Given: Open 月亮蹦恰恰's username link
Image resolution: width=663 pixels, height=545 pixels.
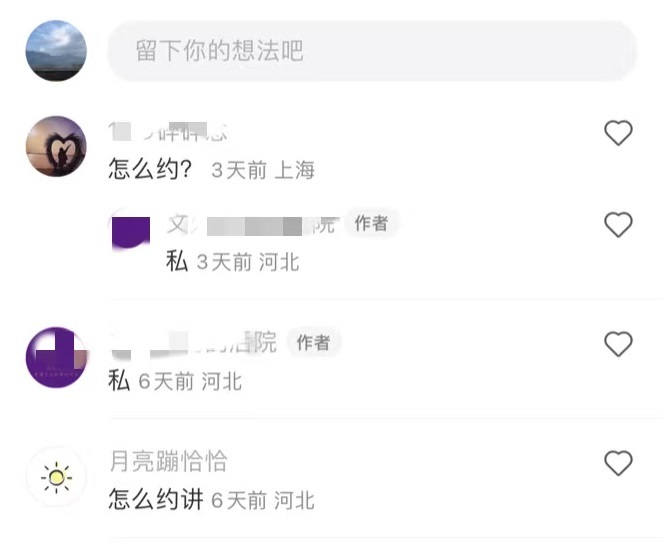Looking at the screenshot, I should pyautogui.click(x=168, y=461).
